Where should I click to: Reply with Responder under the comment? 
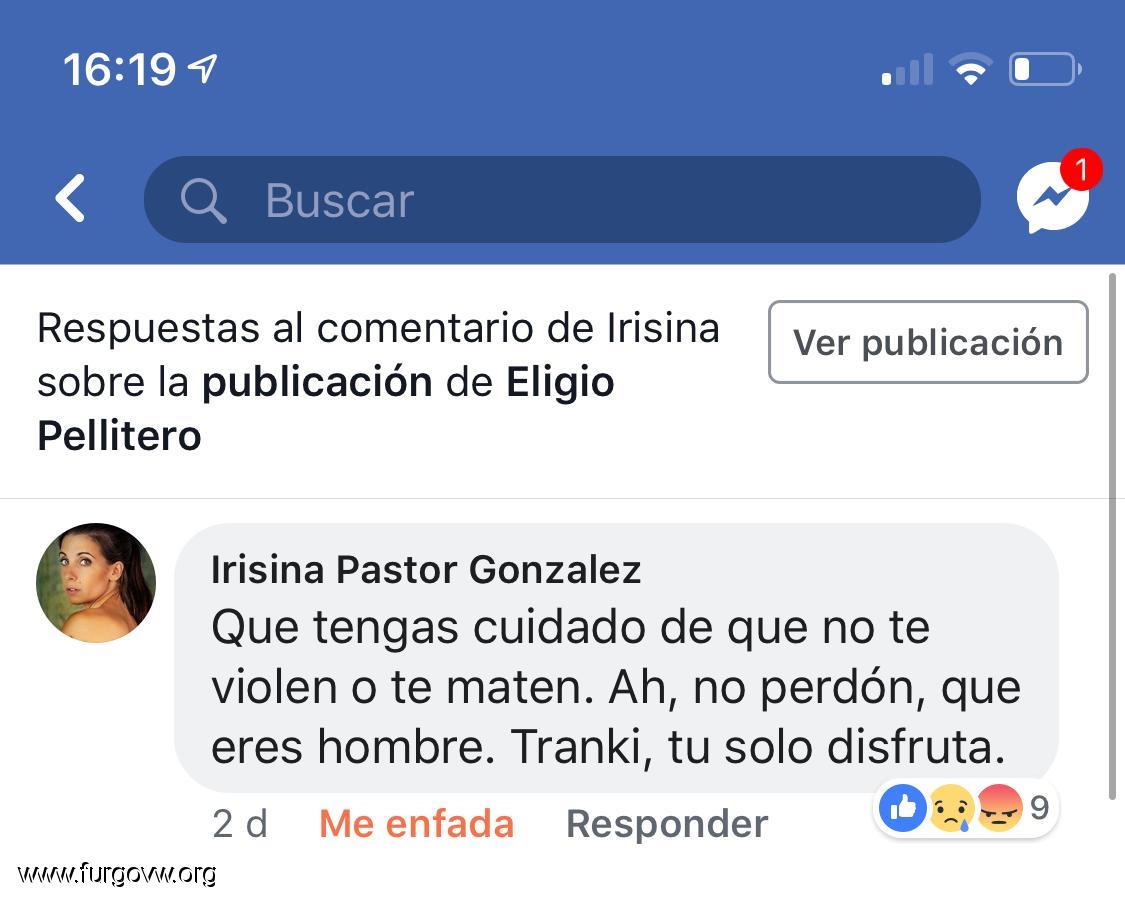pyautogui.click(x=667, y=824)
